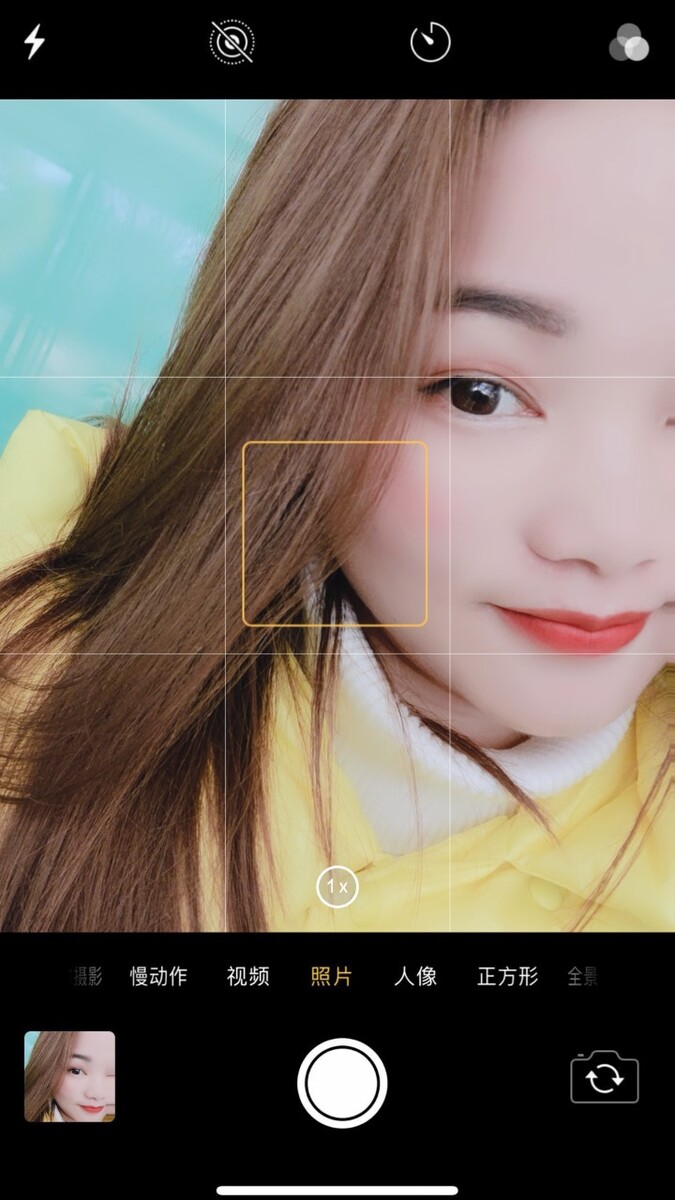The width and height of the screenshot is (675, 1200).
Task: Open the self-timer options
Action: coord(431,42)
